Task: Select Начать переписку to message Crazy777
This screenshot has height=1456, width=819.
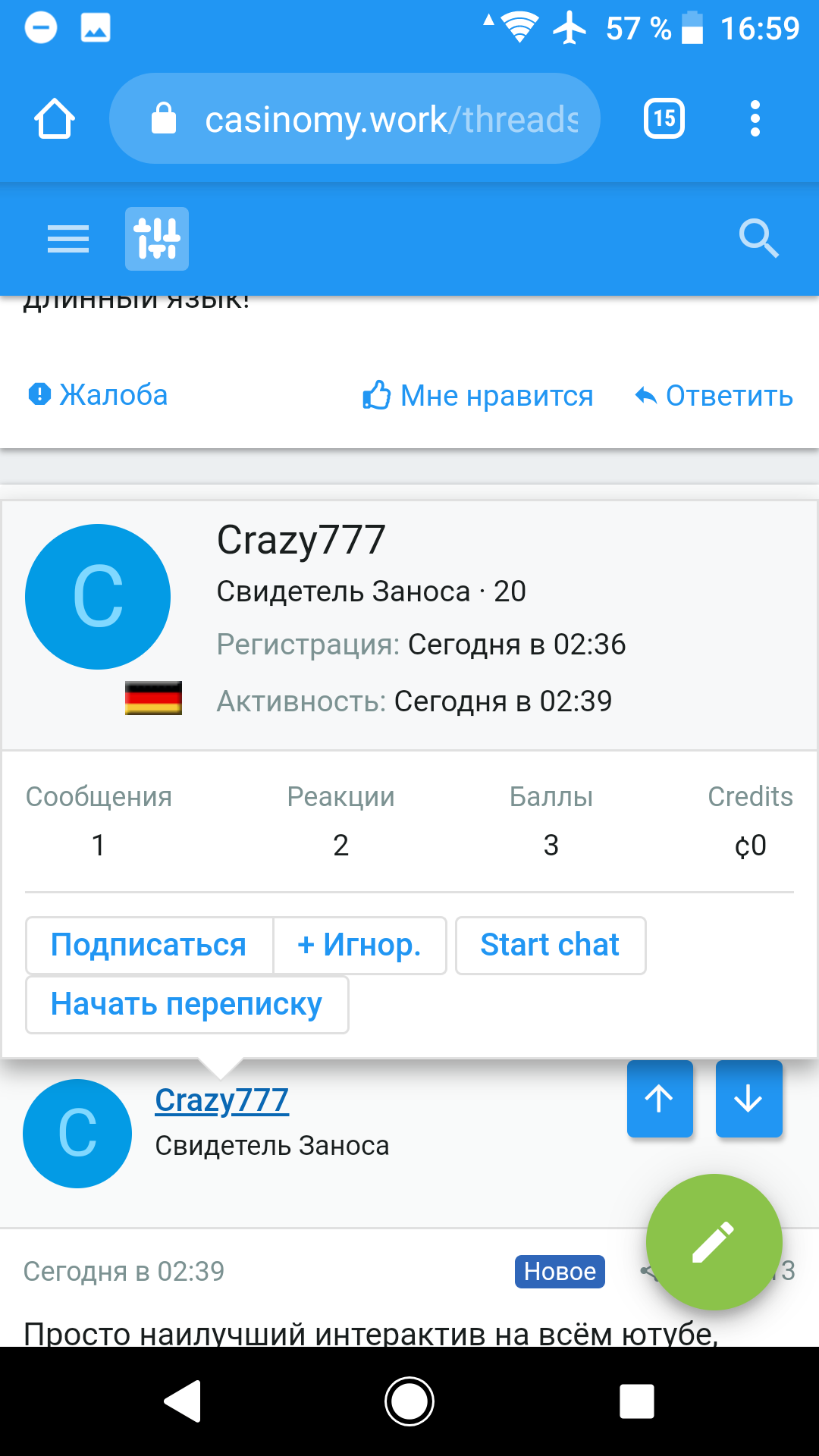Action: 187,1004
